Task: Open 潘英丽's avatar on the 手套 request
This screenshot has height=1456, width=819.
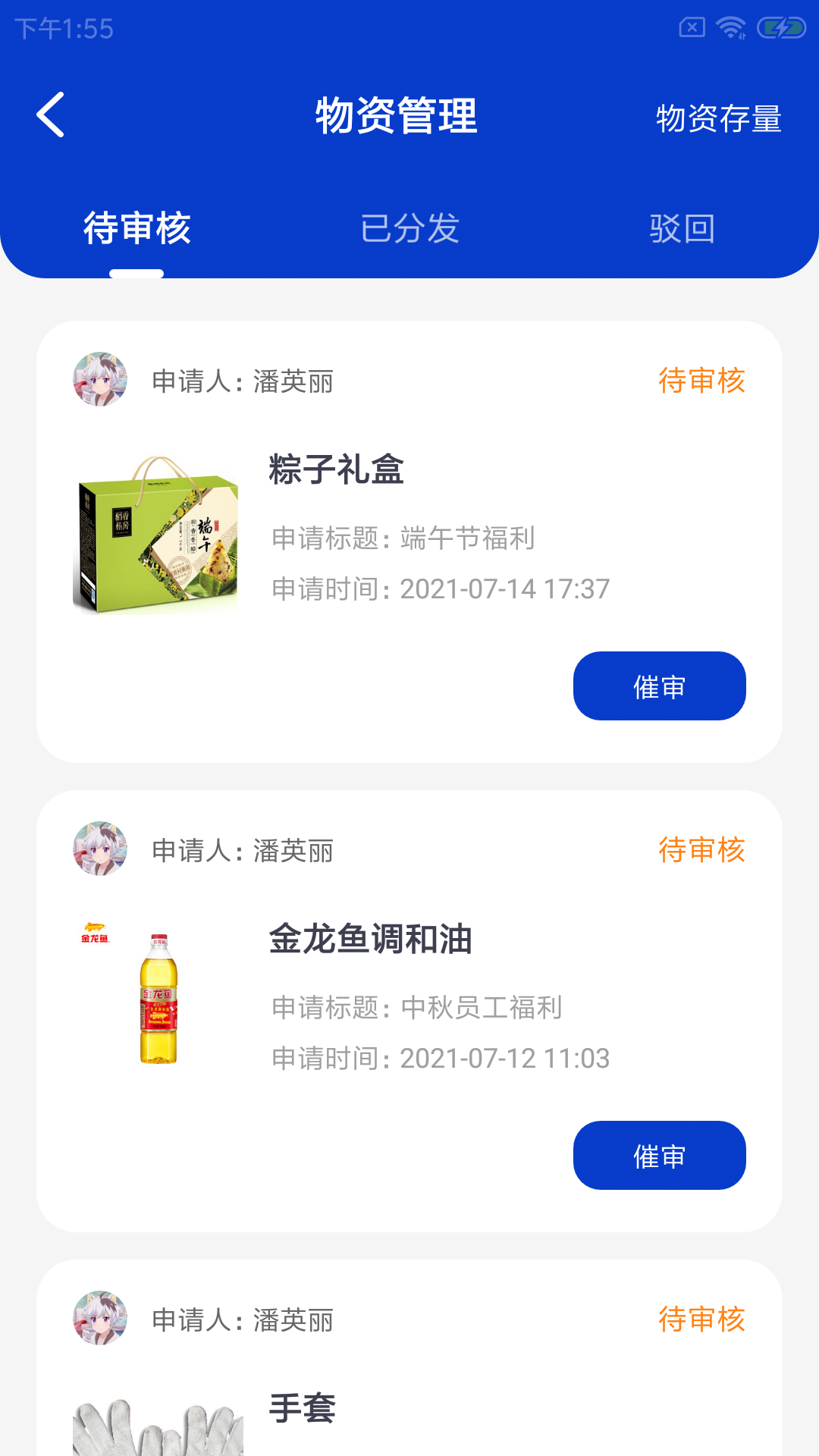Action: click(x=100, y=1321)
